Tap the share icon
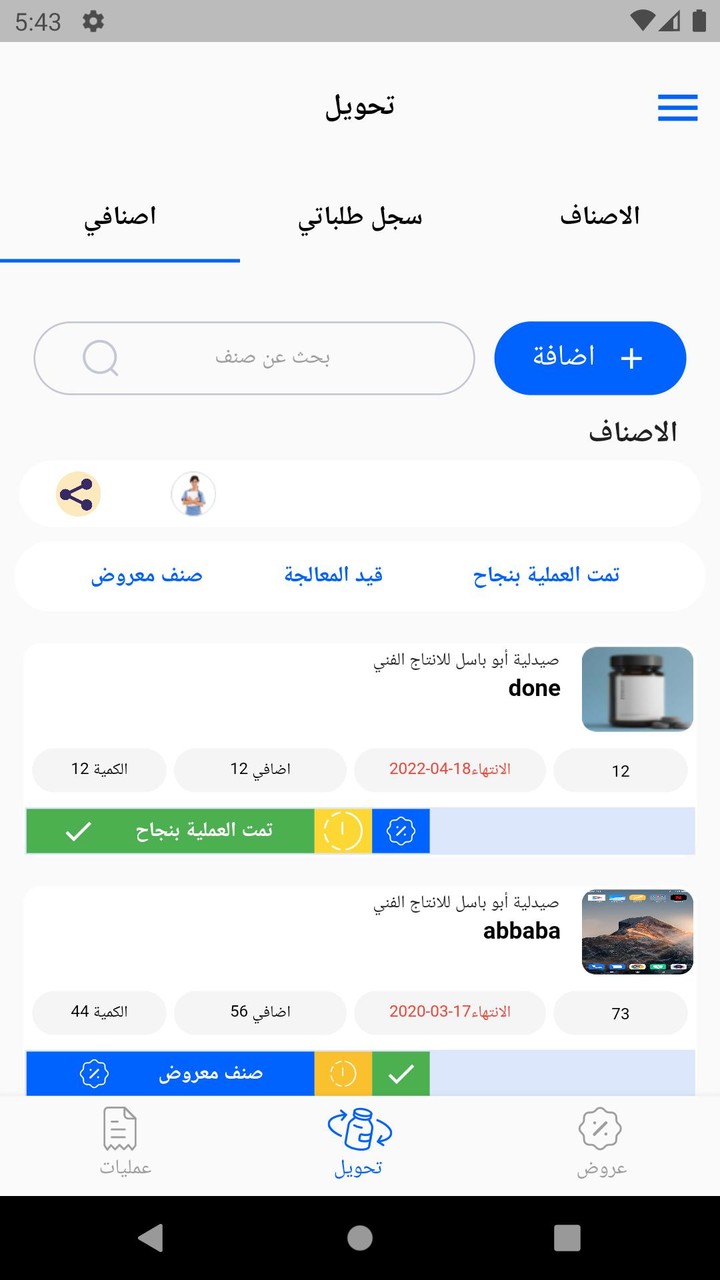 click(x=77, y=494)
